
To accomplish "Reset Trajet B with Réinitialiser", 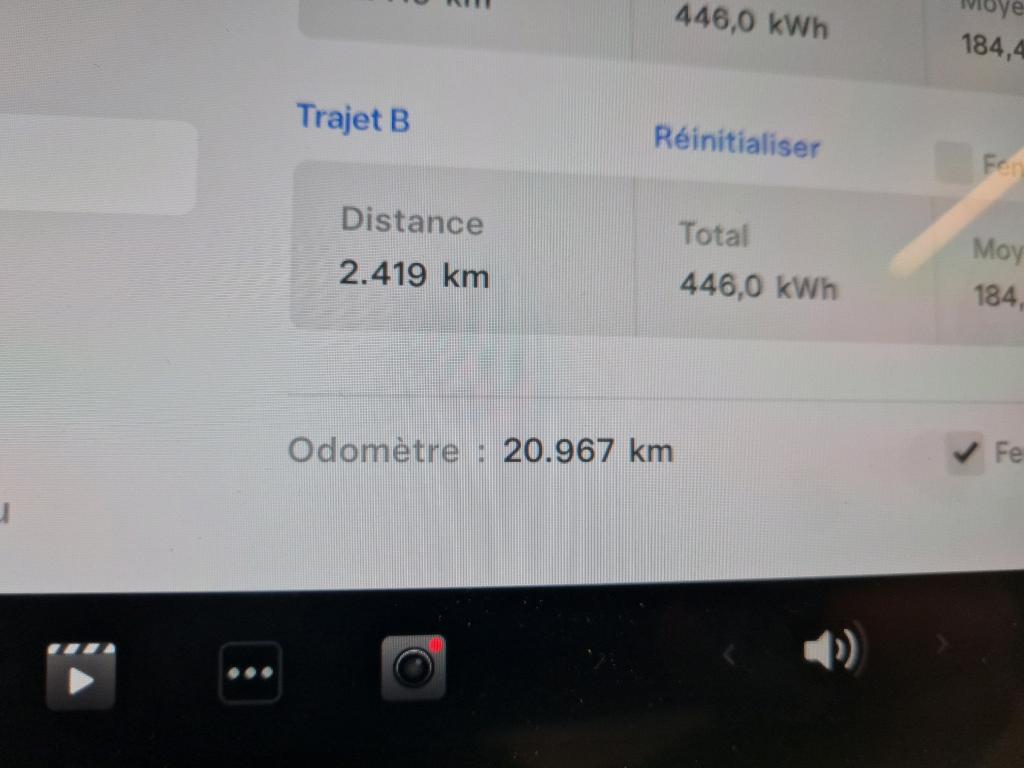I will point(737,141).
